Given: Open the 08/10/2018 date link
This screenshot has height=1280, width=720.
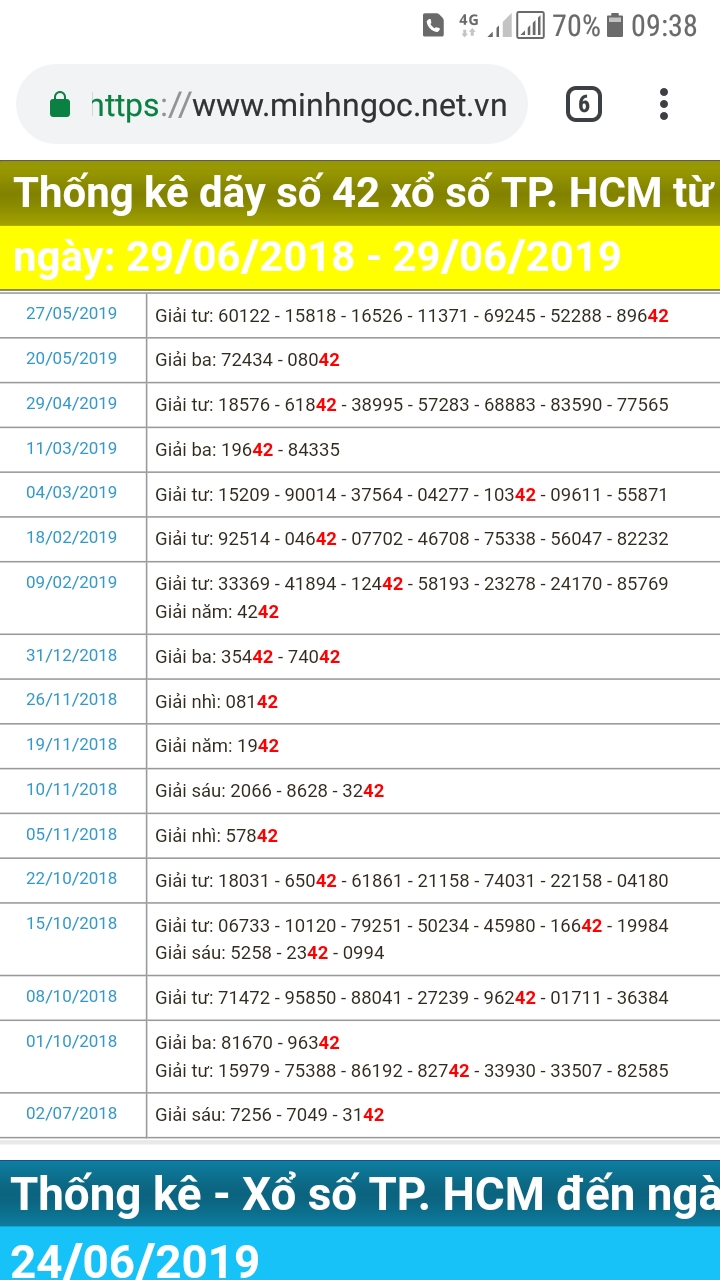Looking at the screenshot, I should click(x=71, y=996).
